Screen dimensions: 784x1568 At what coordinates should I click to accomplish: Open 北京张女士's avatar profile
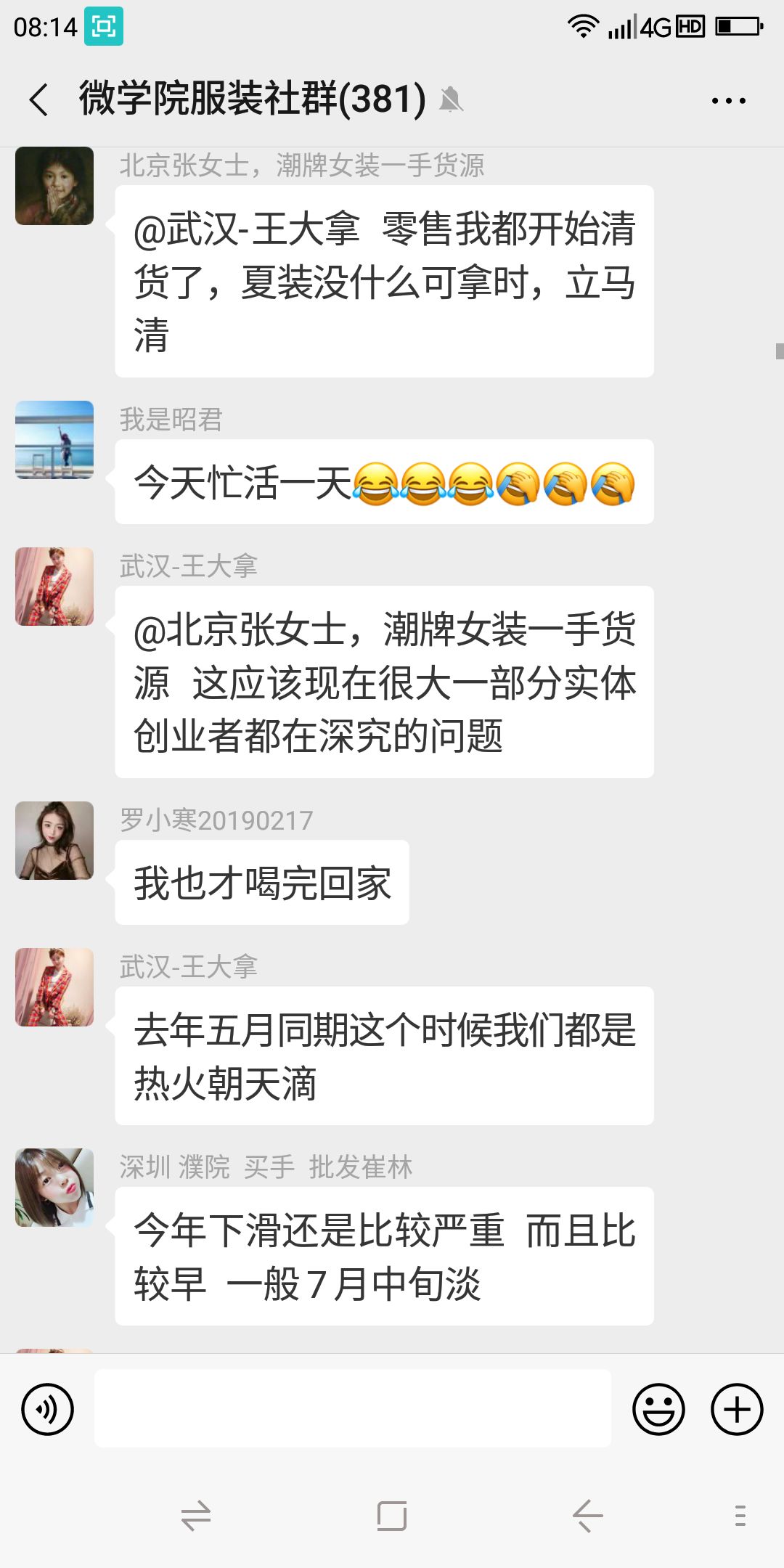[x=54, y=186]
